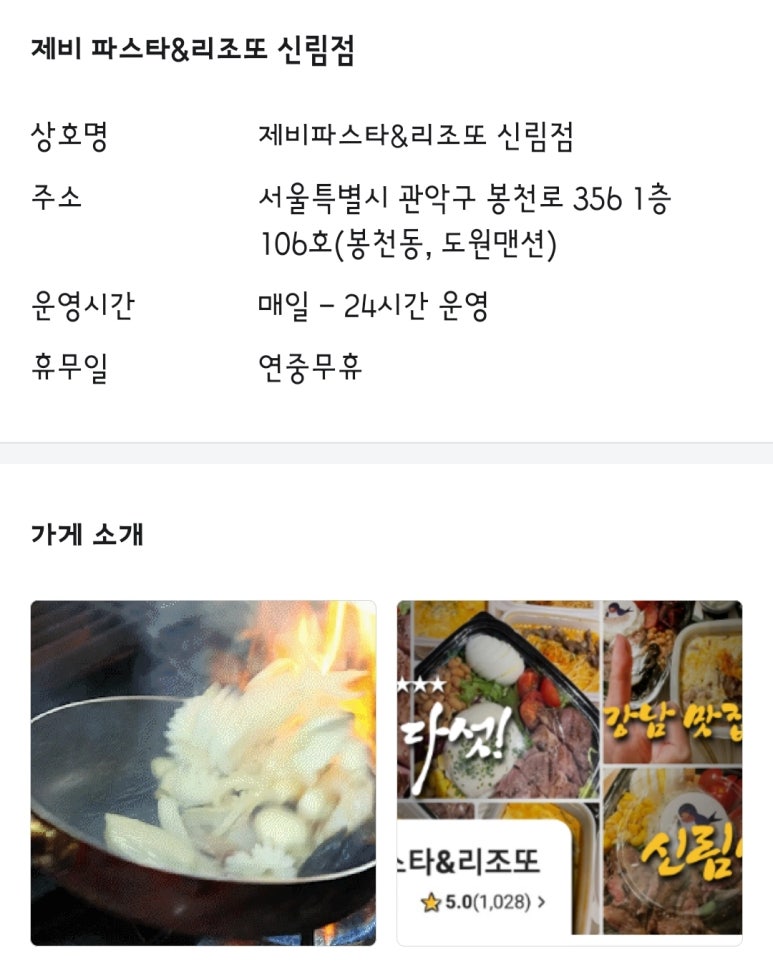View the lunch box collage photo in 가게 소개
This screenshot has height=973, width=773.
click(x=569, y=772)
